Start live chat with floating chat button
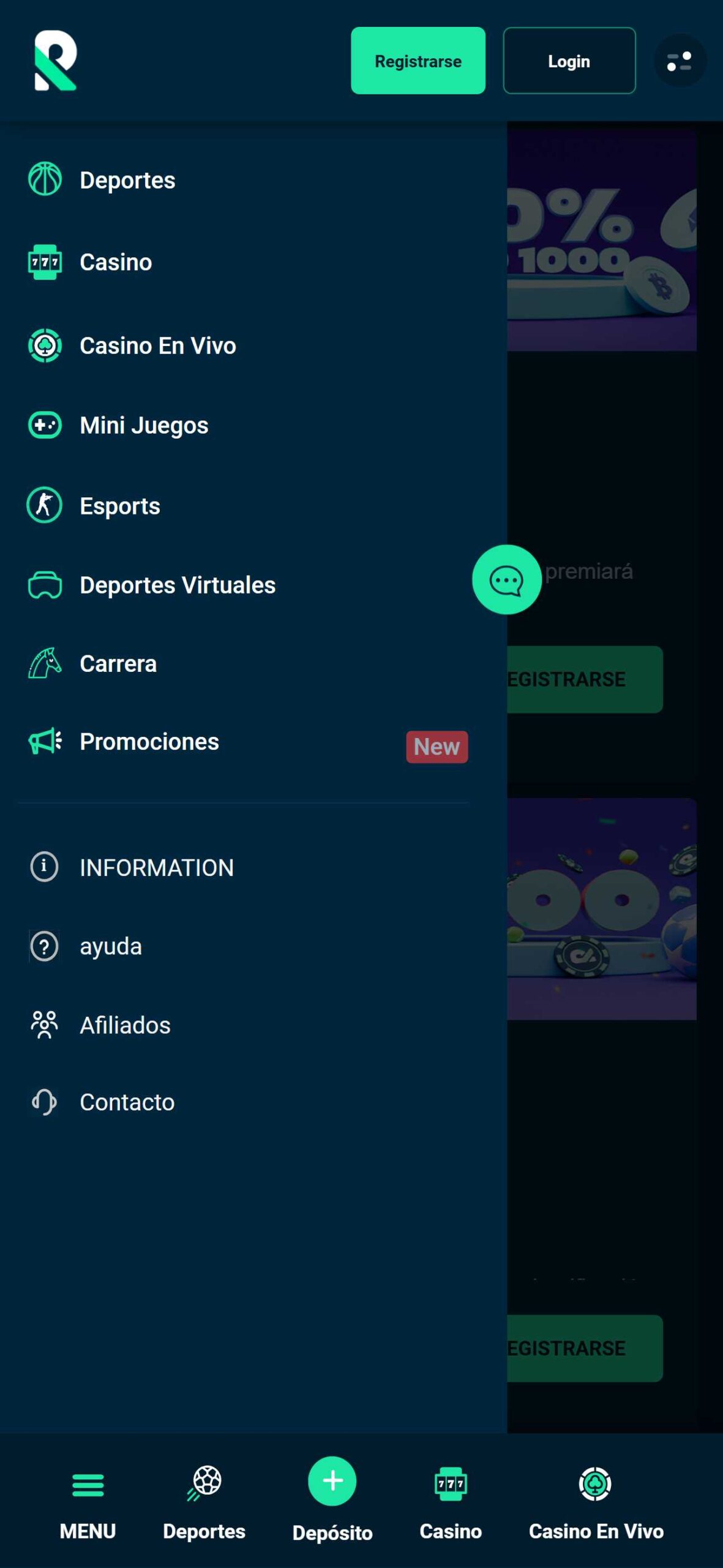 pyautogui.click(x=506, y=579)
